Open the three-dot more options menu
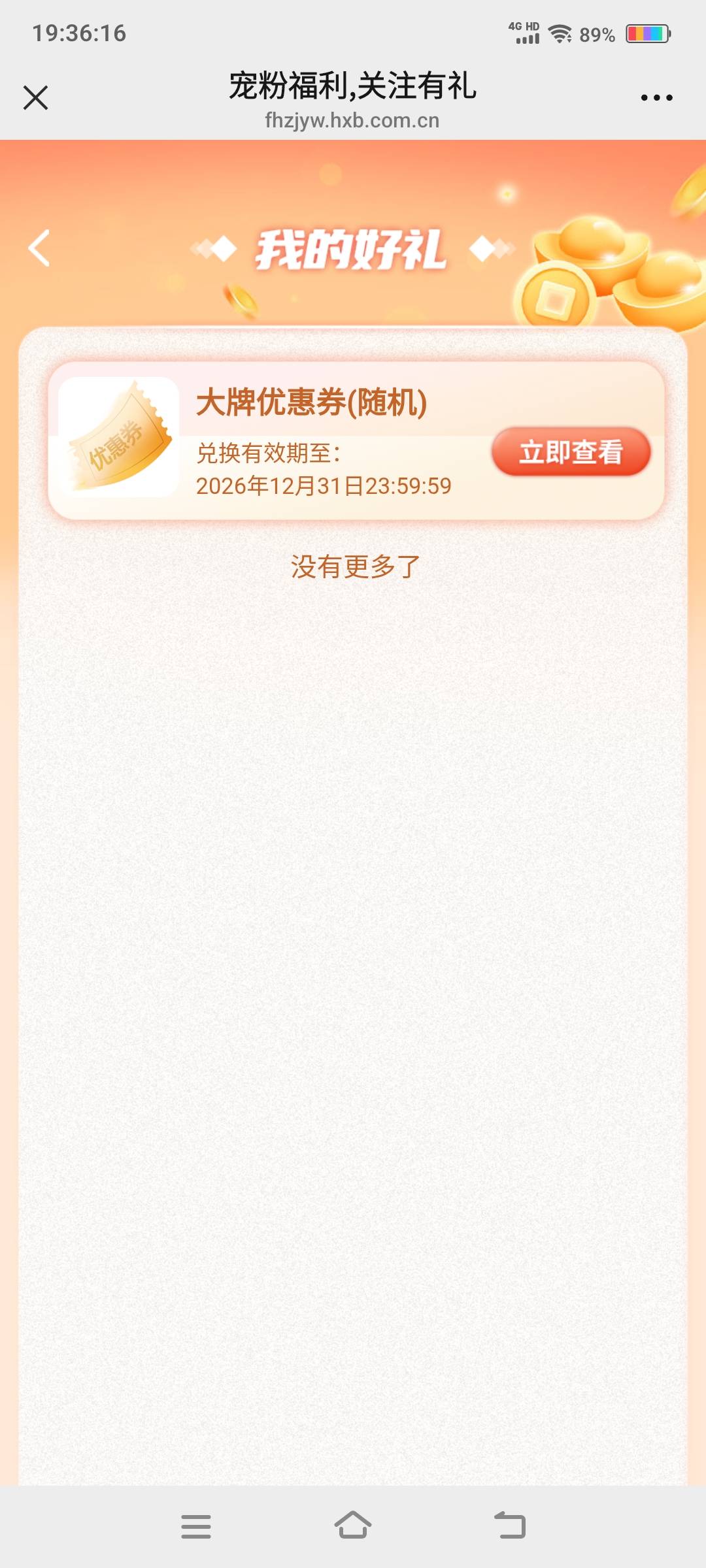The width and height of the screenshot is (706, 1568). coord(656,98)
